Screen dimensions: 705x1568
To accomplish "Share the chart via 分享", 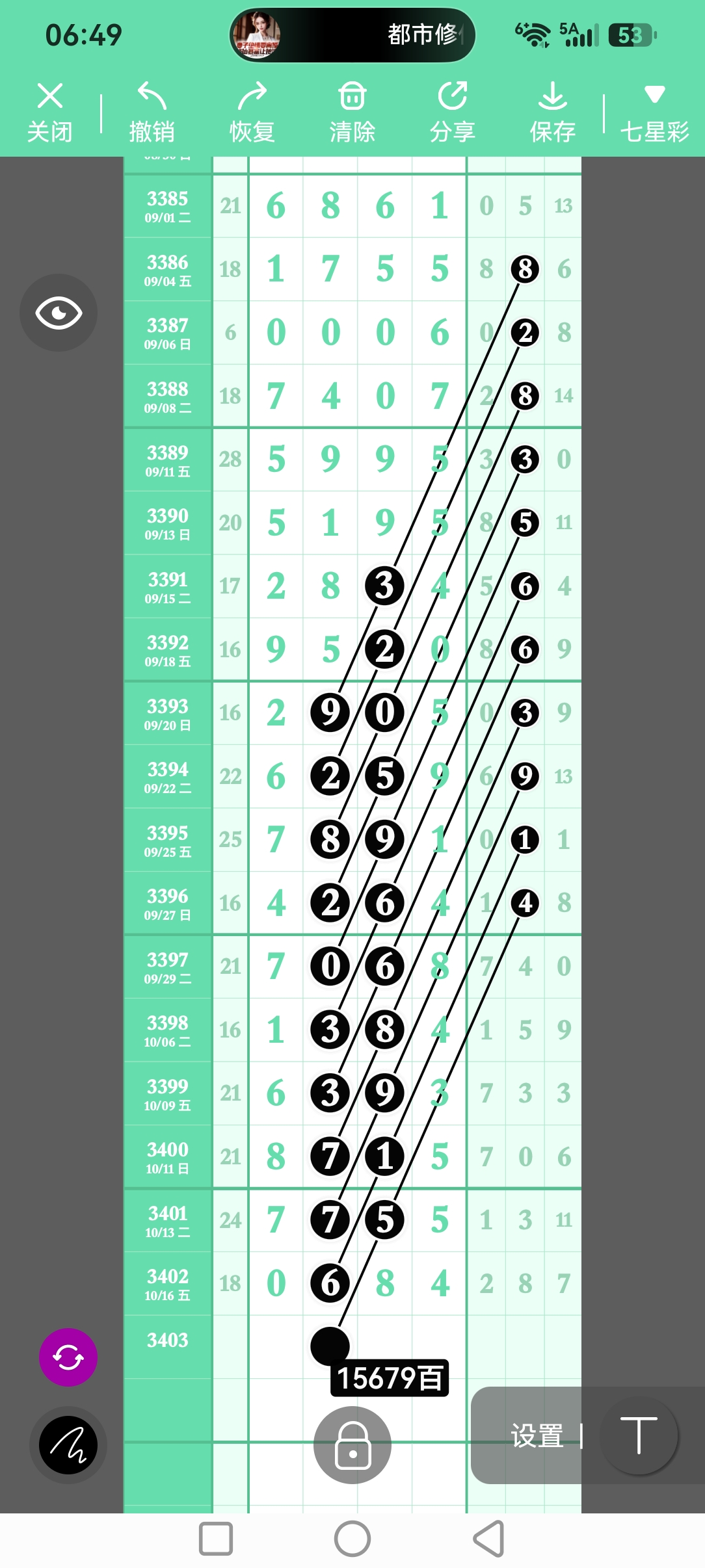I will tap(452, 112).
